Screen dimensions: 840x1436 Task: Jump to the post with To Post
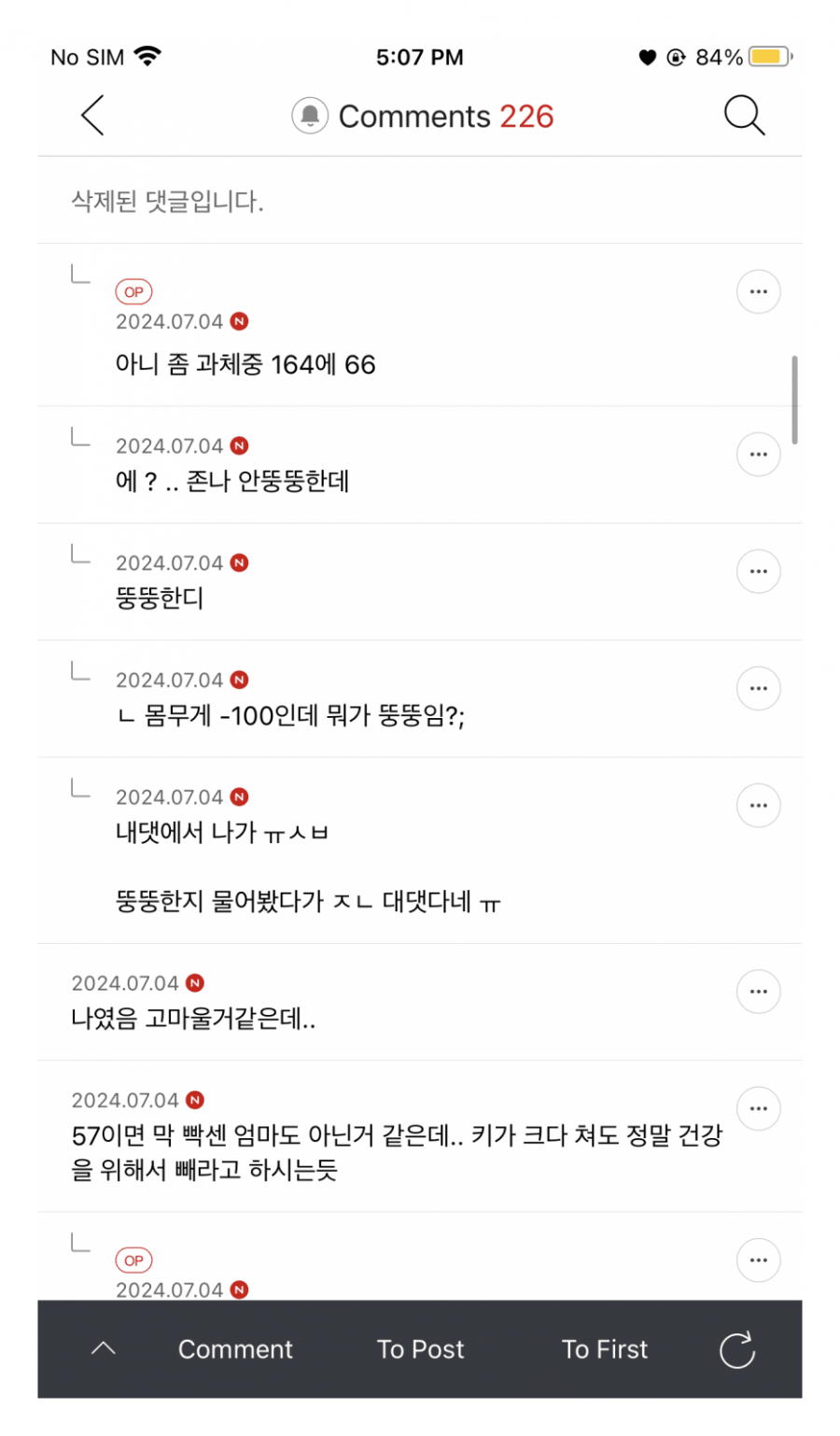pyautogui.click(x=420, y=1349)
